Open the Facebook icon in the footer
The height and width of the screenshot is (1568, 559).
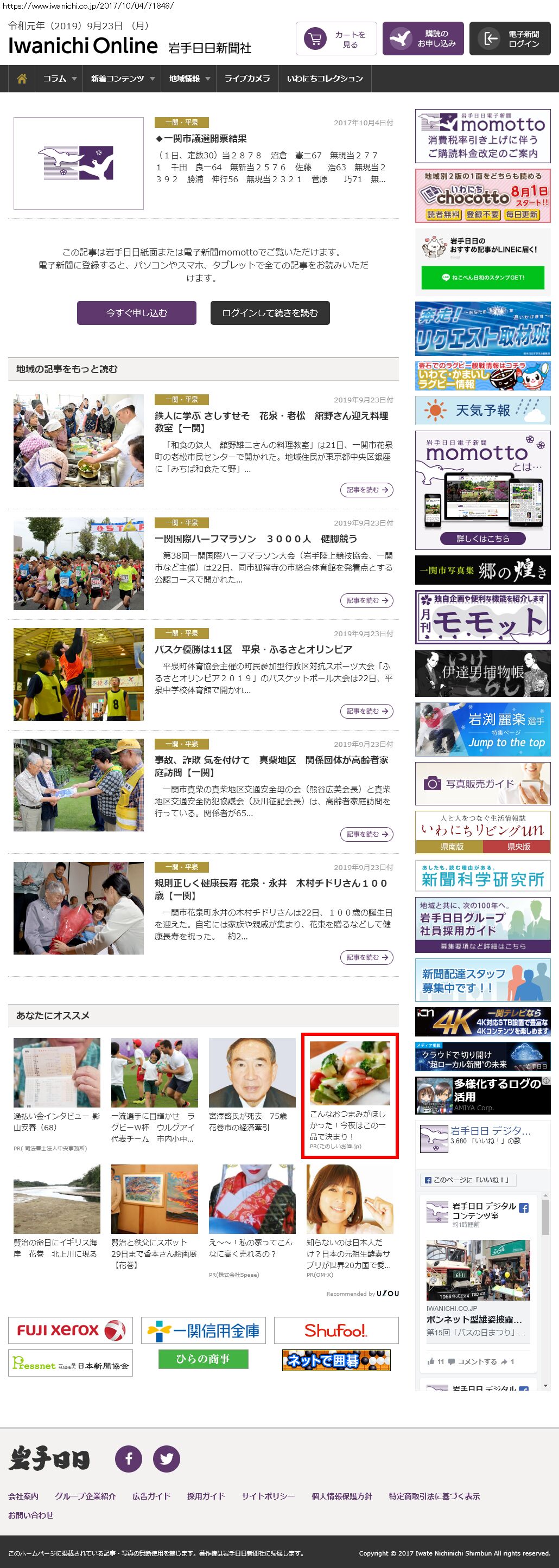129,1458
